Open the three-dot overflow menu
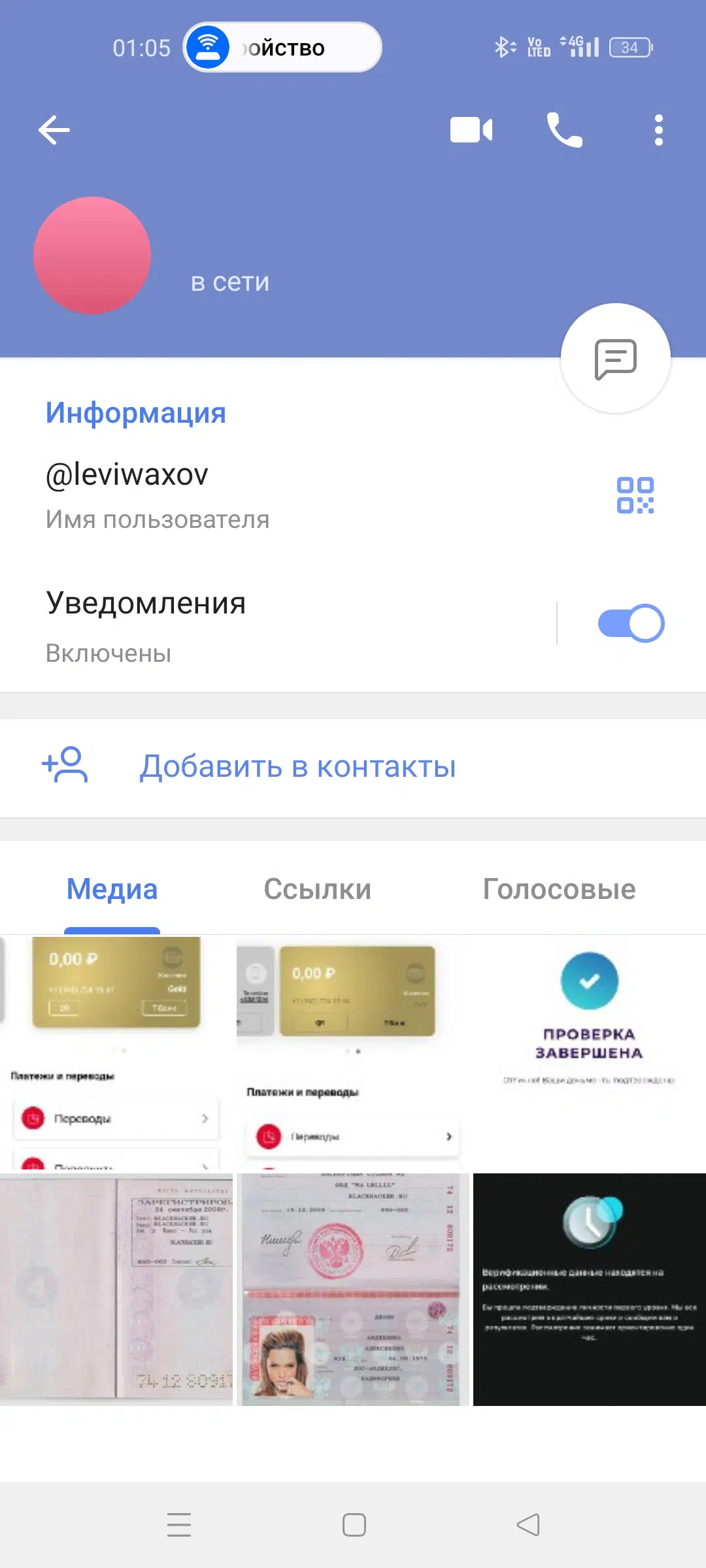This screenshot has height=1568, width=706. pyautogui.click(x=658, y=130)
